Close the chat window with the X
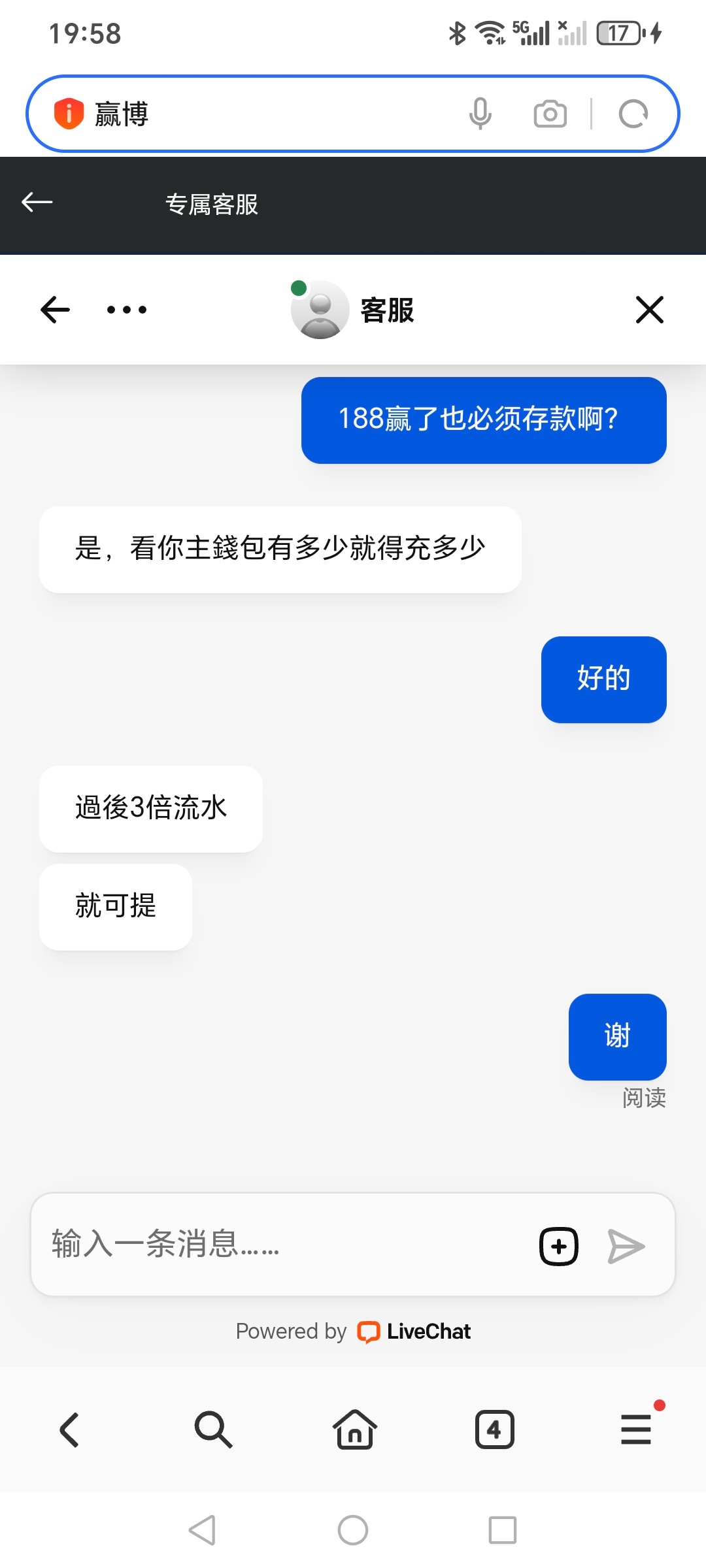Viewport: 706px width, 1568px height. [x=649, y=310]
